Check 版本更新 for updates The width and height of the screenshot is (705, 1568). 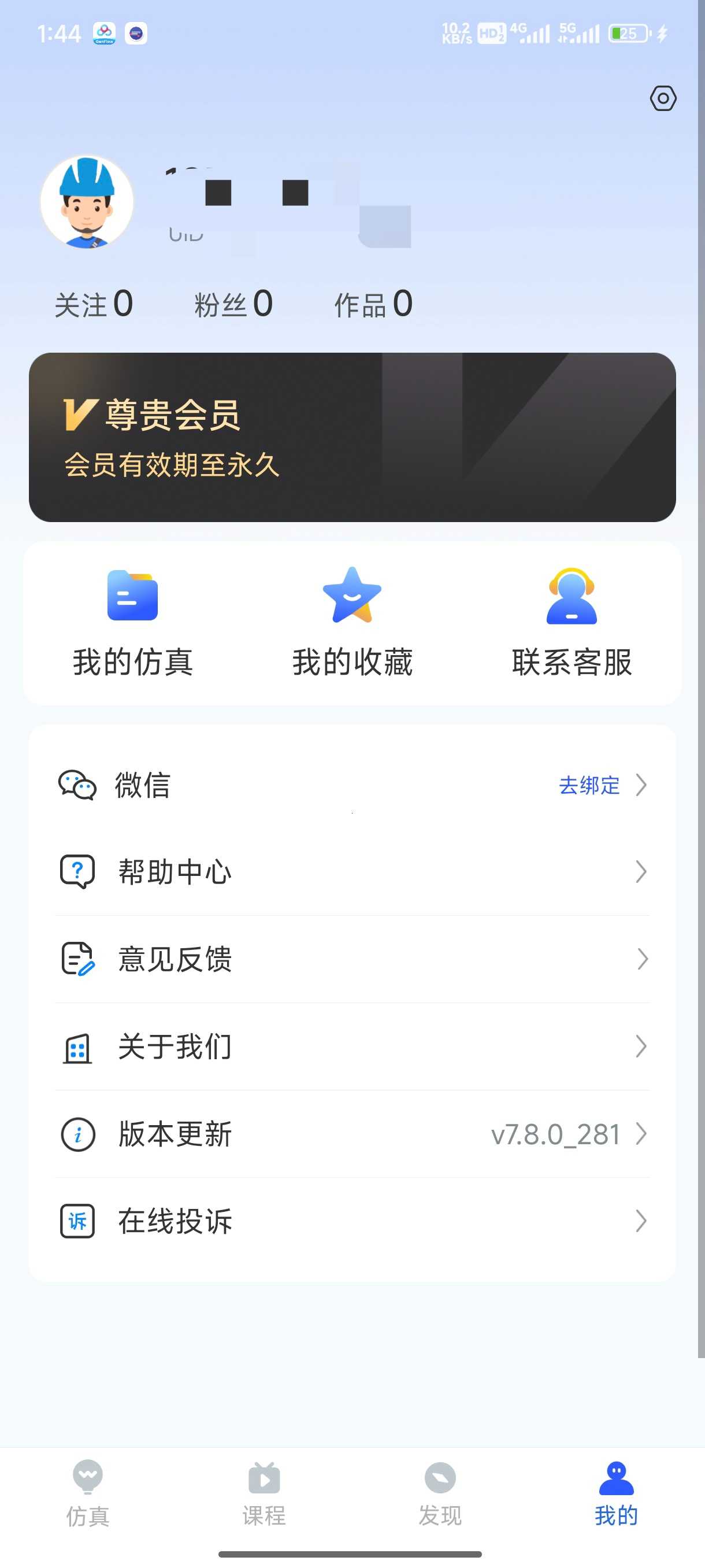coord(352,1134)
